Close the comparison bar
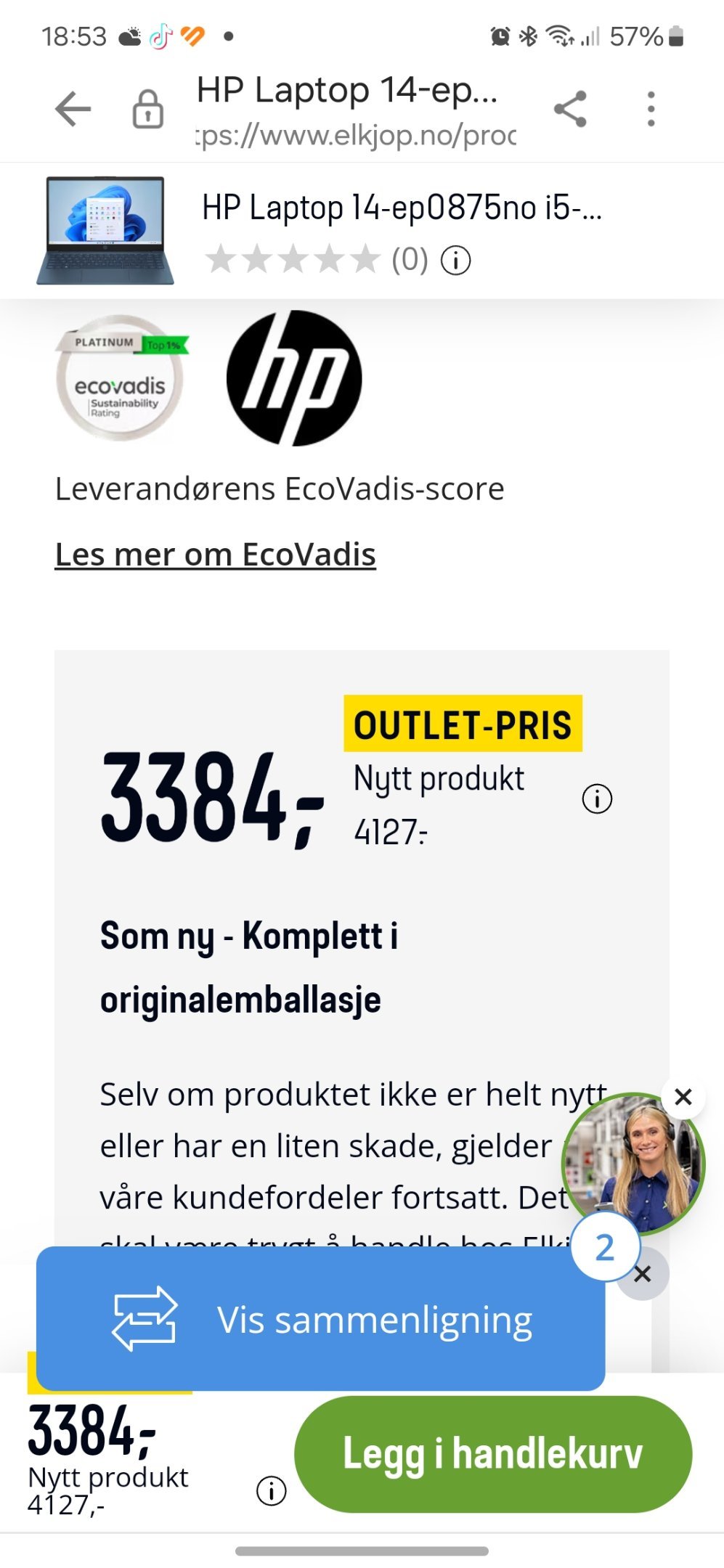The width and height of the screenshot is (724, 1568). click(x=643, y=1274)
